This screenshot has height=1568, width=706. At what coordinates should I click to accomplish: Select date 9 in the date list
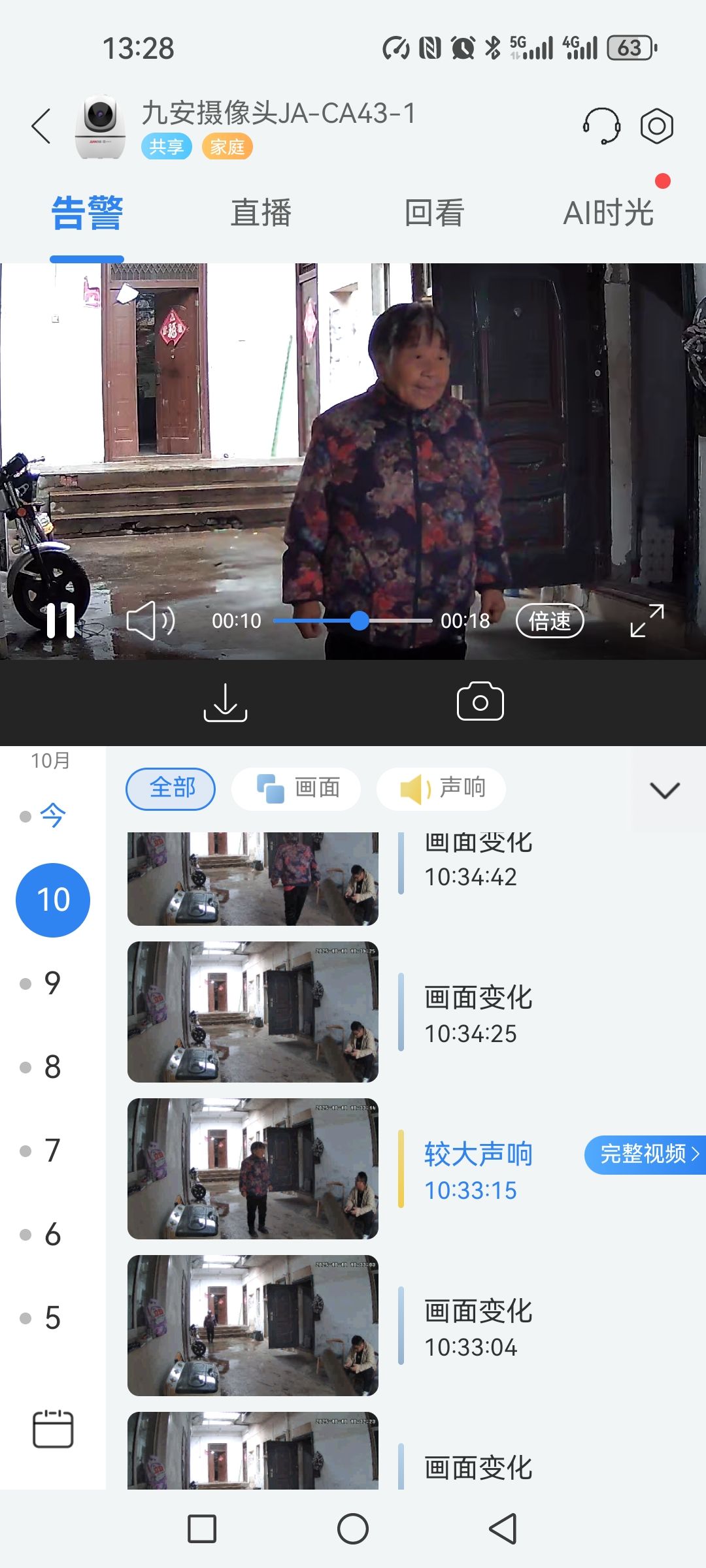52,983
